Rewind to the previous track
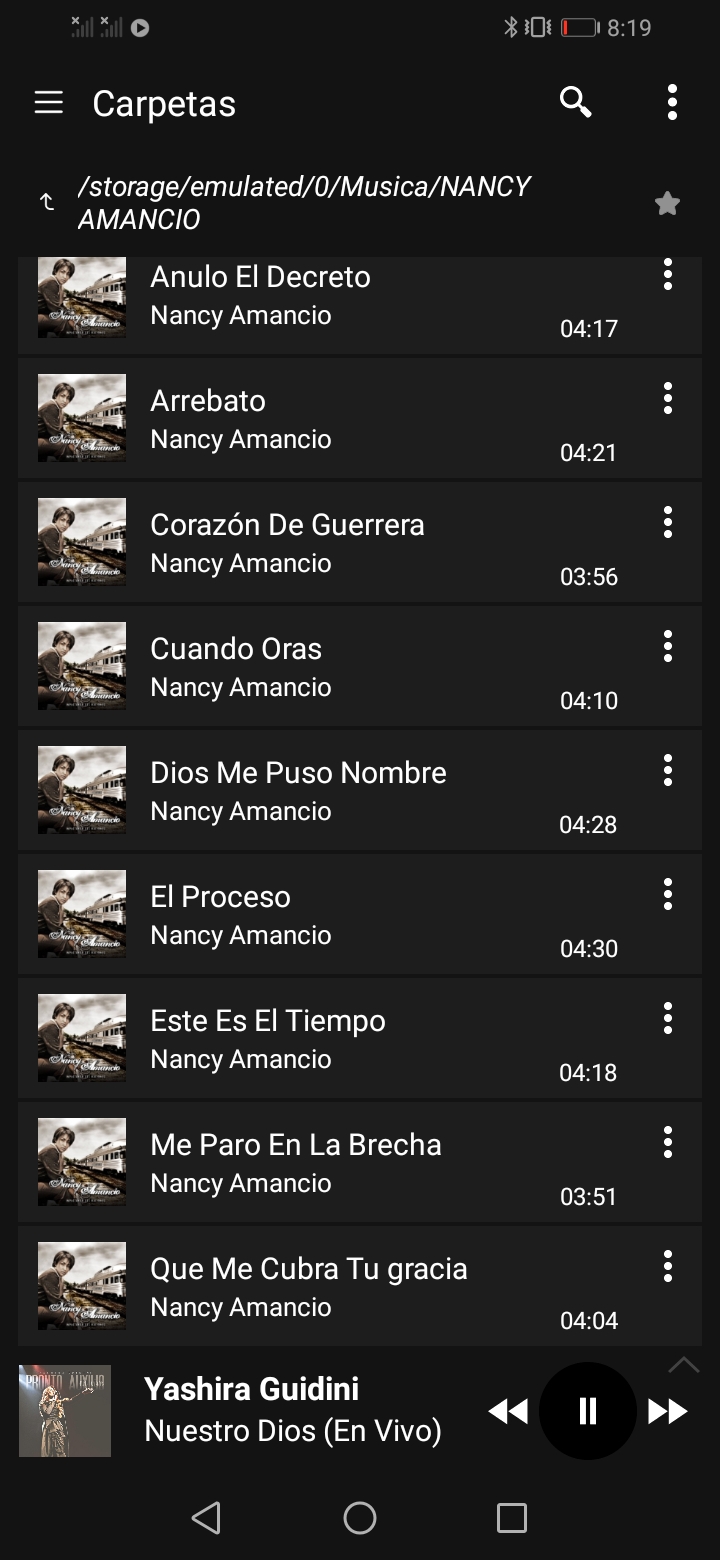The width and height of the screenshot is (720, 1560). click(x=508, y=1411)
